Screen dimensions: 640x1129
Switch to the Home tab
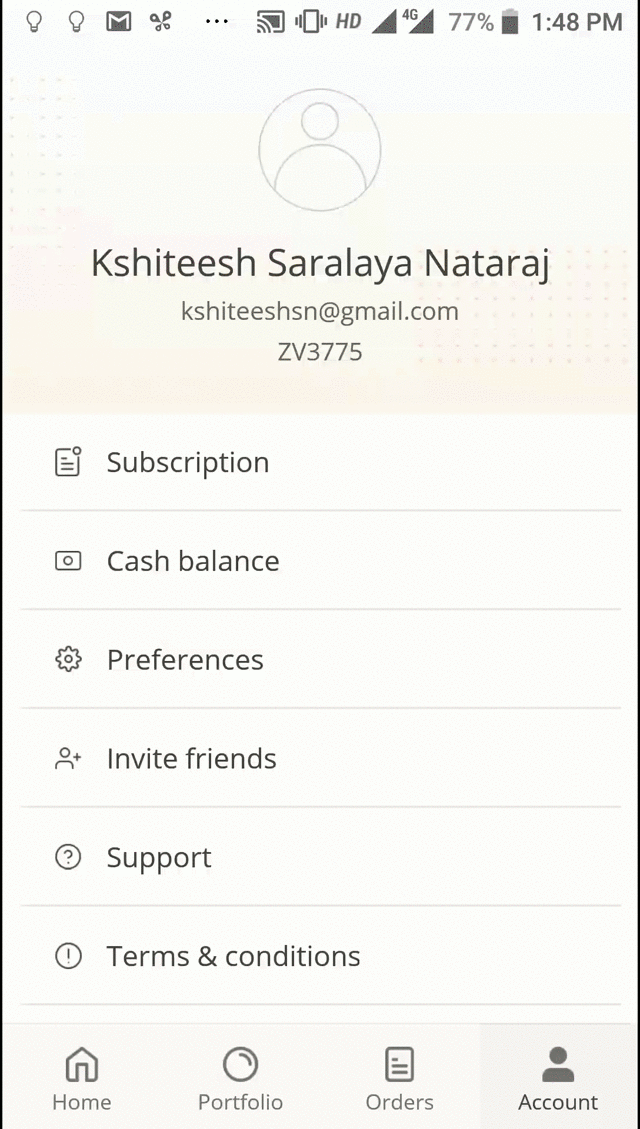coord(82,1078)
